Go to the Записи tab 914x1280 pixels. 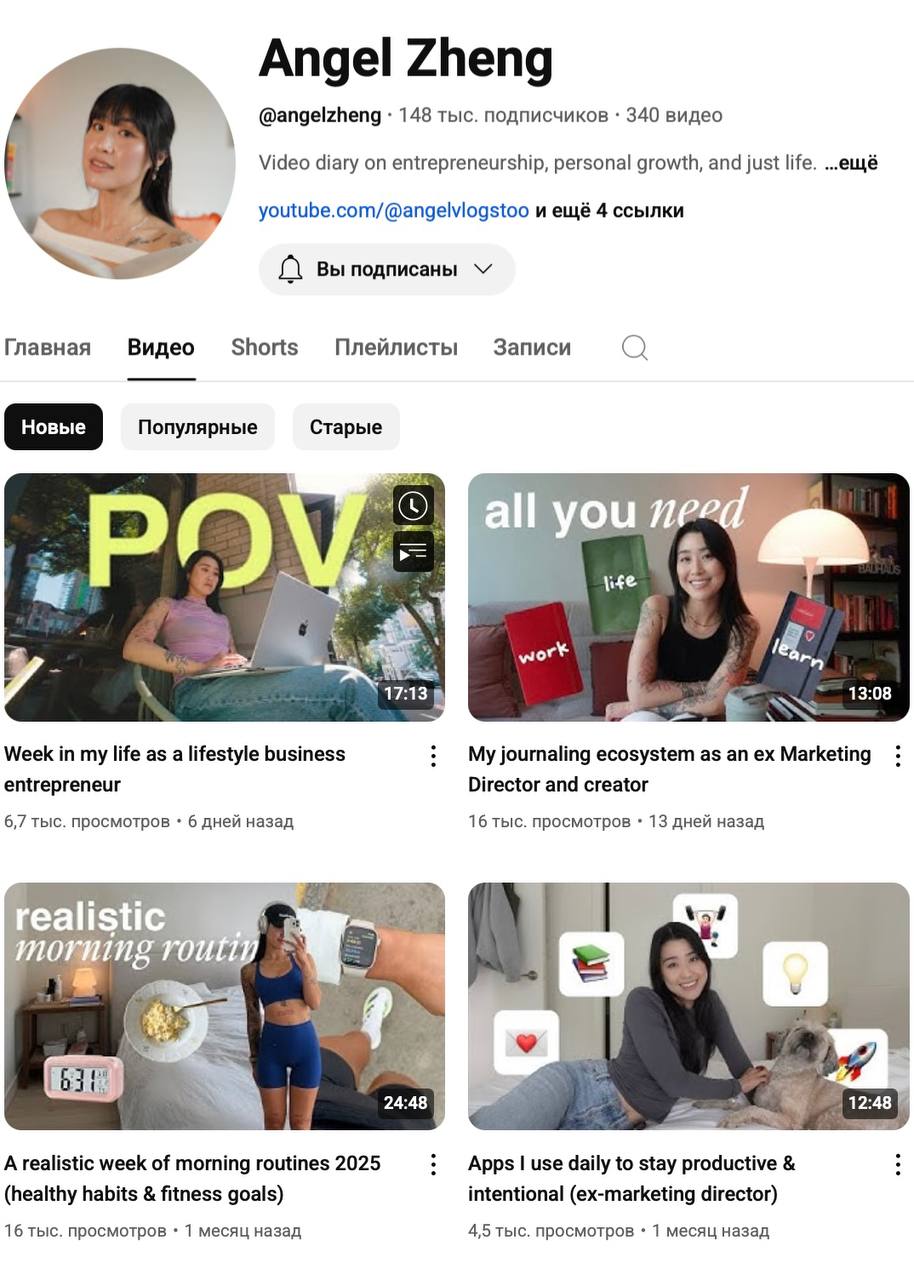pyautogui.click(x=532, y=348)
